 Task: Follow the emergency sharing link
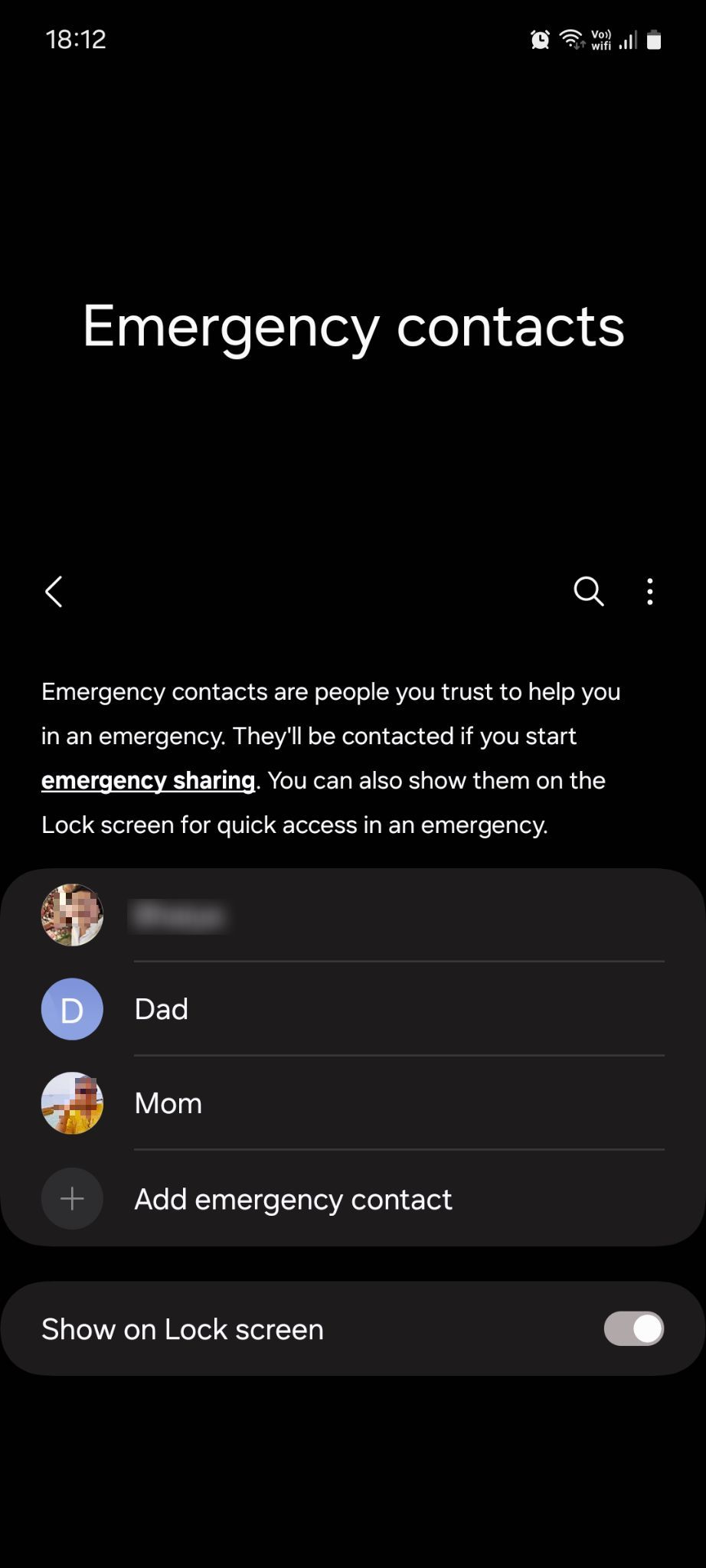[x=148, y=781]
